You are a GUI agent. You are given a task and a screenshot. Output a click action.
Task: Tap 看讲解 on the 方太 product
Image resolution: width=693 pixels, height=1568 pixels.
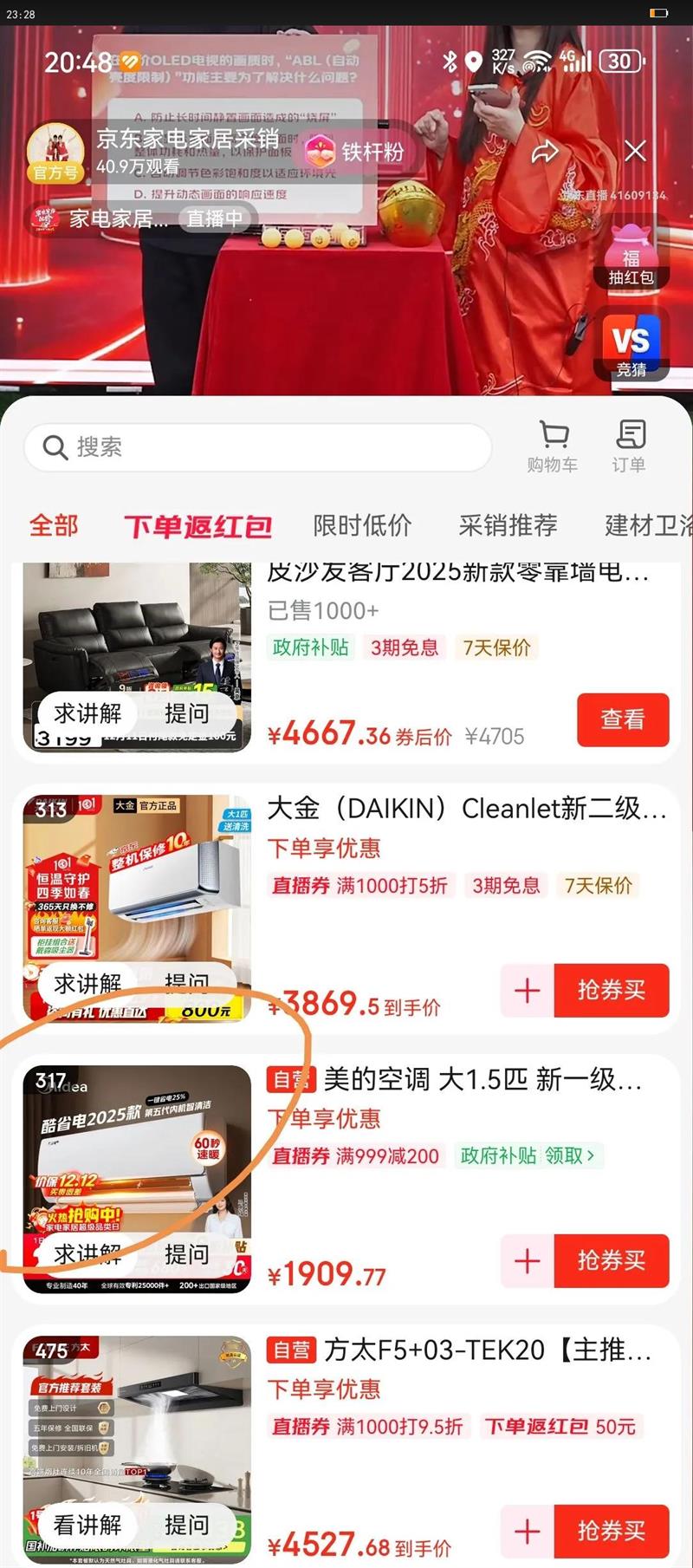[87, 1526]
